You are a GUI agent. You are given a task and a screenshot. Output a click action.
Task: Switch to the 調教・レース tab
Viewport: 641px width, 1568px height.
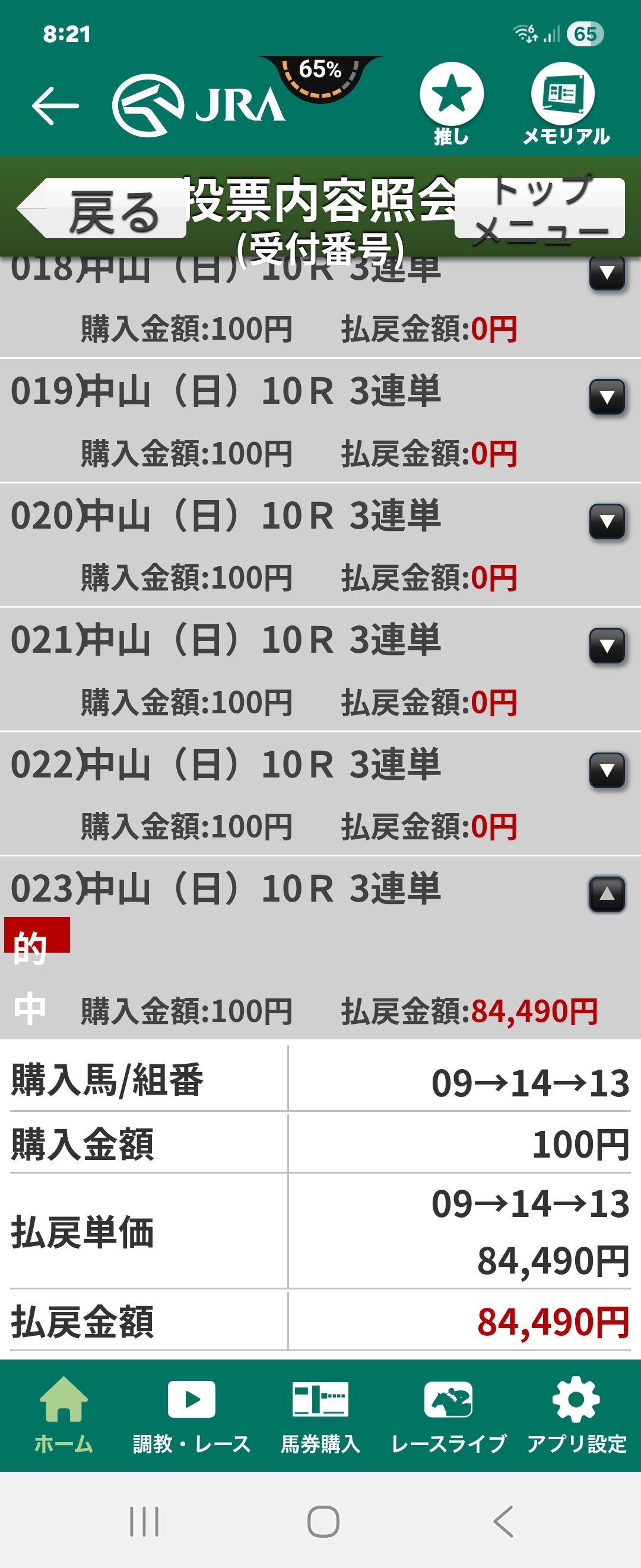pyautogui.click(x=192, y=1414)
